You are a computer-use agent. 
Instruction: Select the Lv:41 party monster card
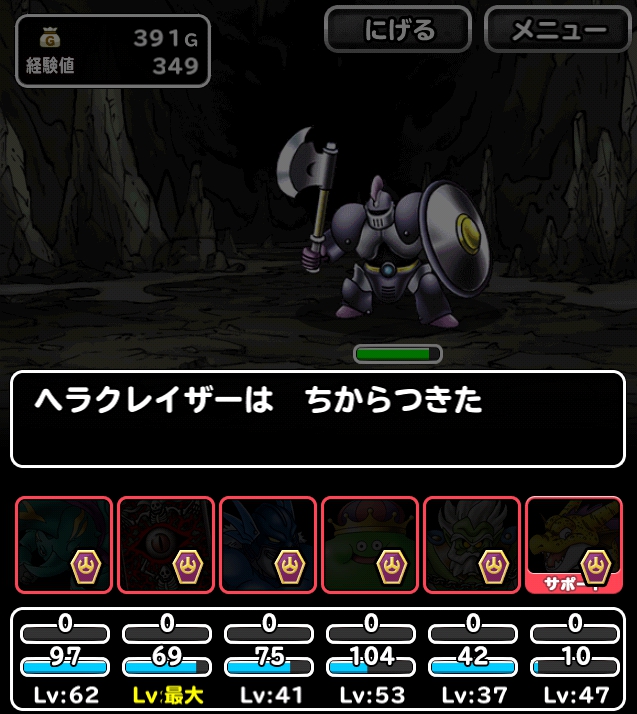click(268, 545)
